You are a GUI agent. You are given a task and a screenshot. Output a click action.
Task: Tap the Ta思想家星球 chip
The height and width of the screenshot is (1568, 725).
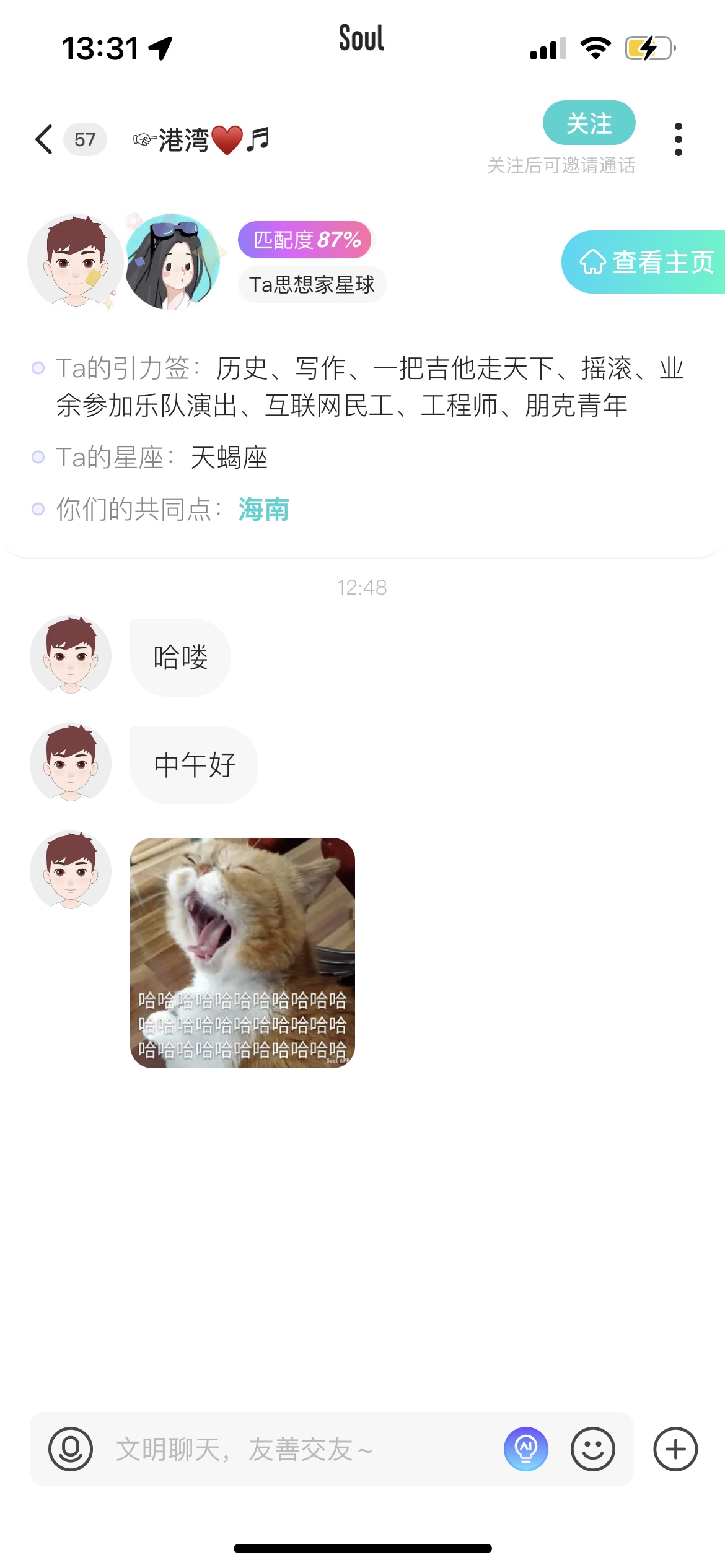coord(312,284)
